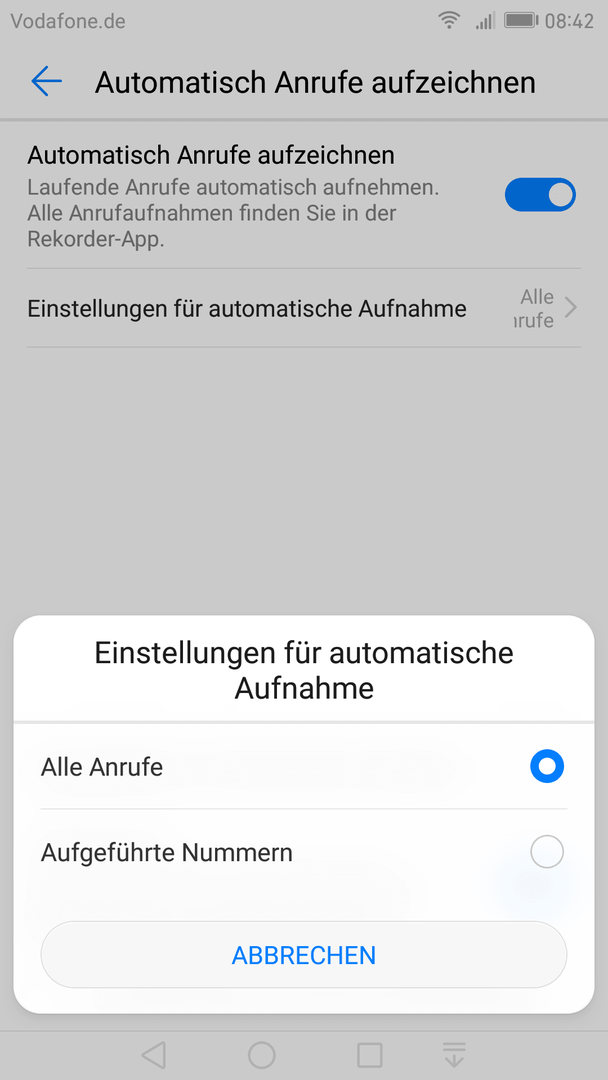Viewport: 608px width, 1080px height.
Task: Select the Alle Anrufe option
Action: pos(304,767)
